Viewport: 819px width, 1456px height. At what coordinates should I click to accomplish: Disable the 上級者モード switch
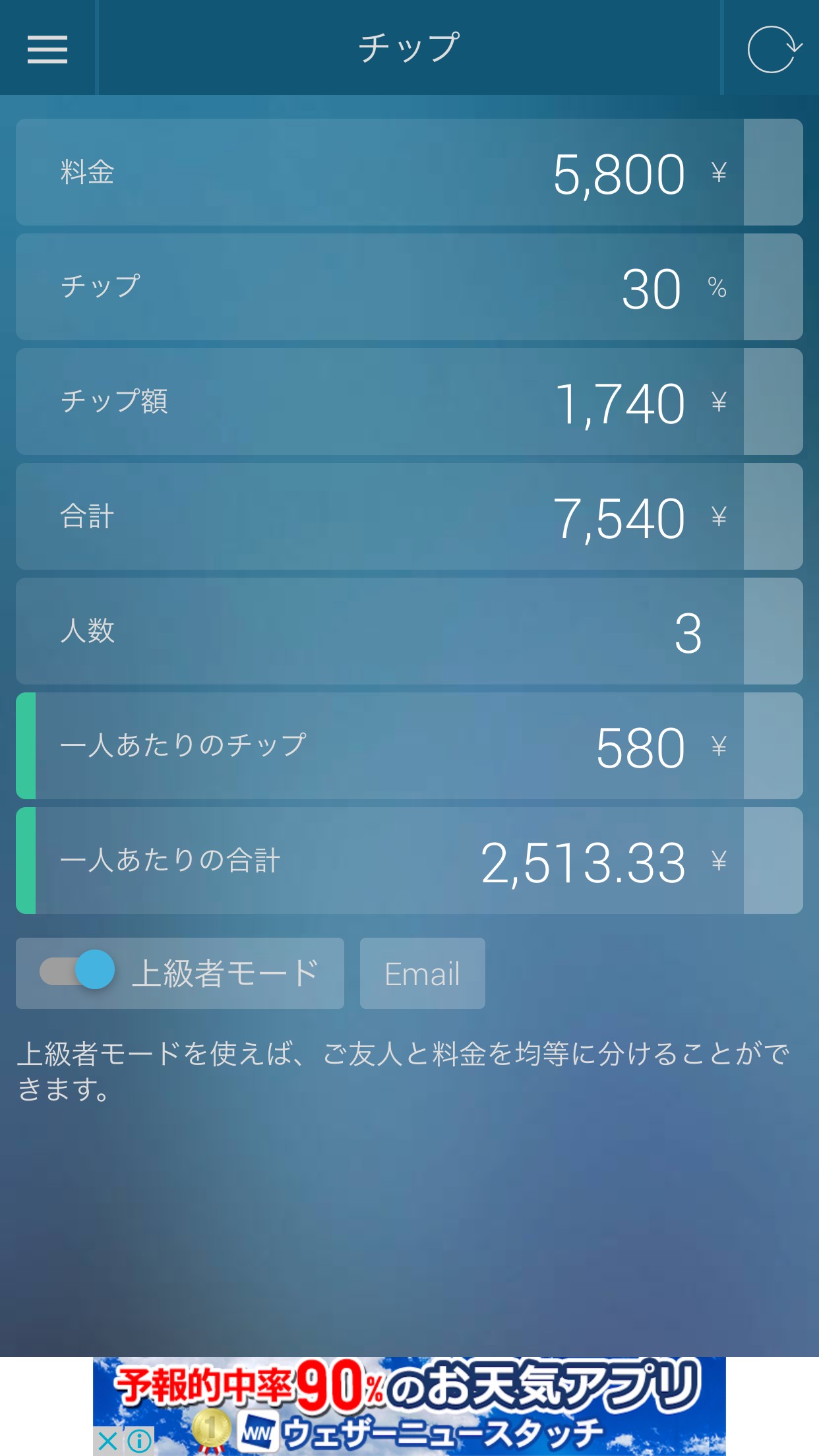point(78,971)
